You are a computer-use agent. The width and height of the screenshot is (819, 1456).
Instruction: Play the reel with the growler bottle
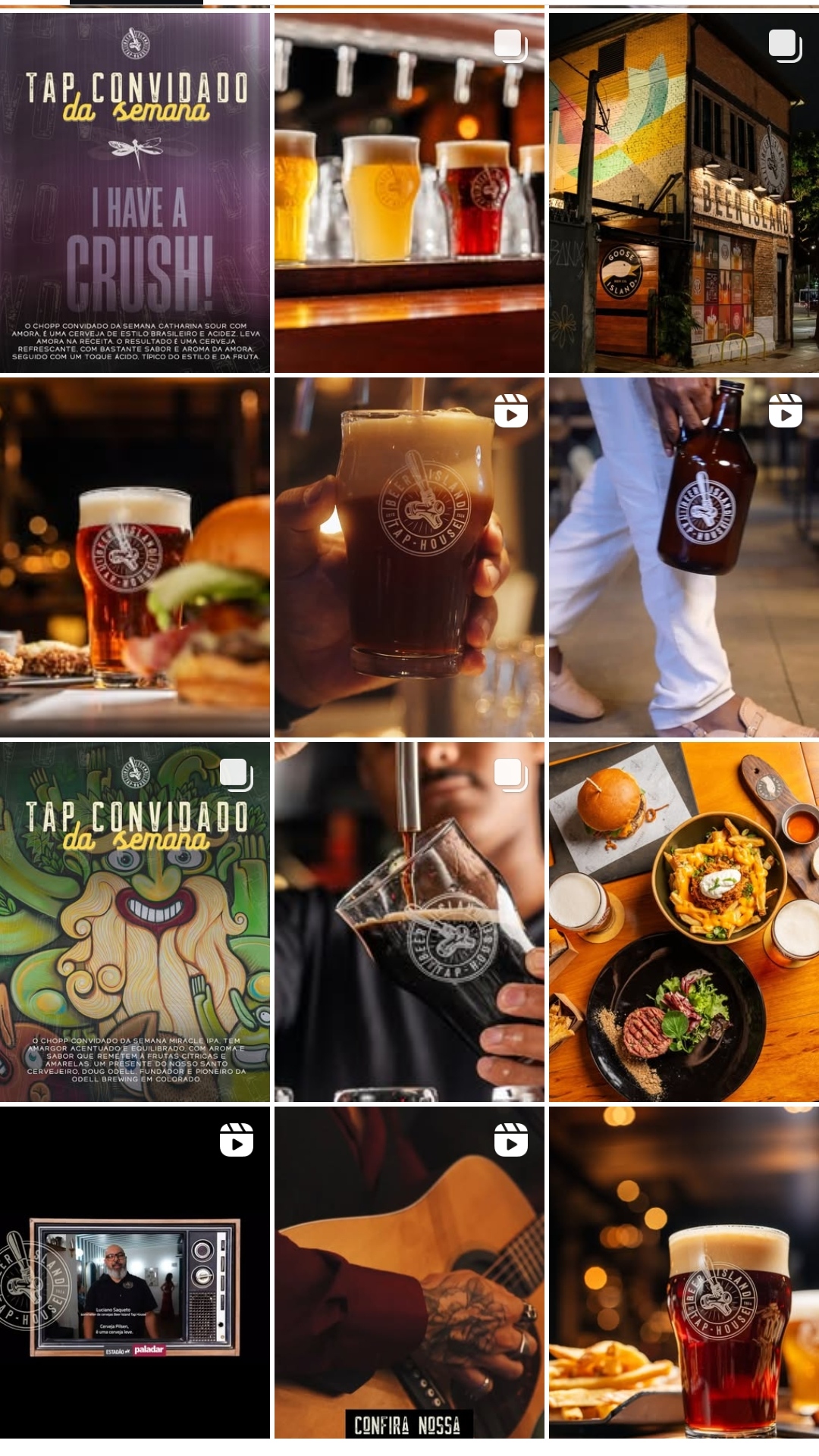click(x=684, y=557)
